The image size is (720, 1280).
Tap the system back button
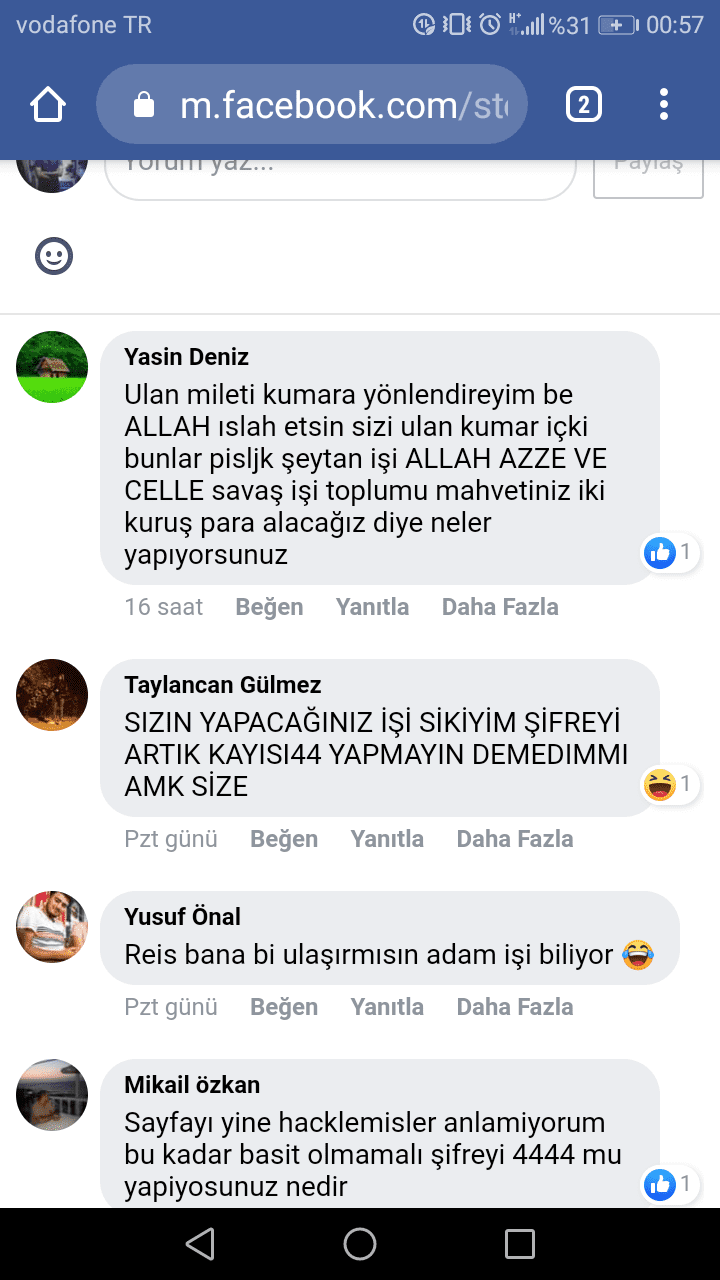200,1244
